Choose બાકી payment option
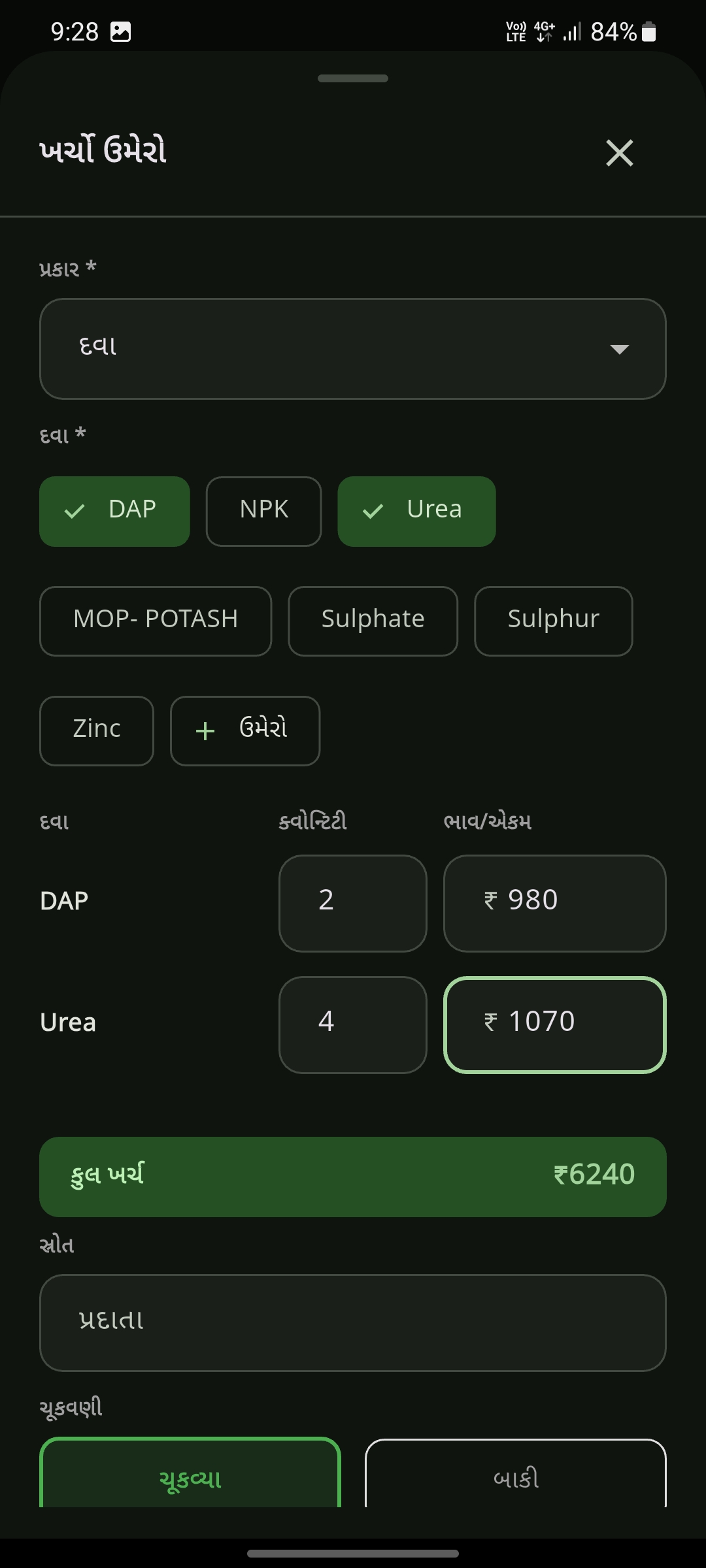The image size is (706, 1568). tap(515, 1478)
